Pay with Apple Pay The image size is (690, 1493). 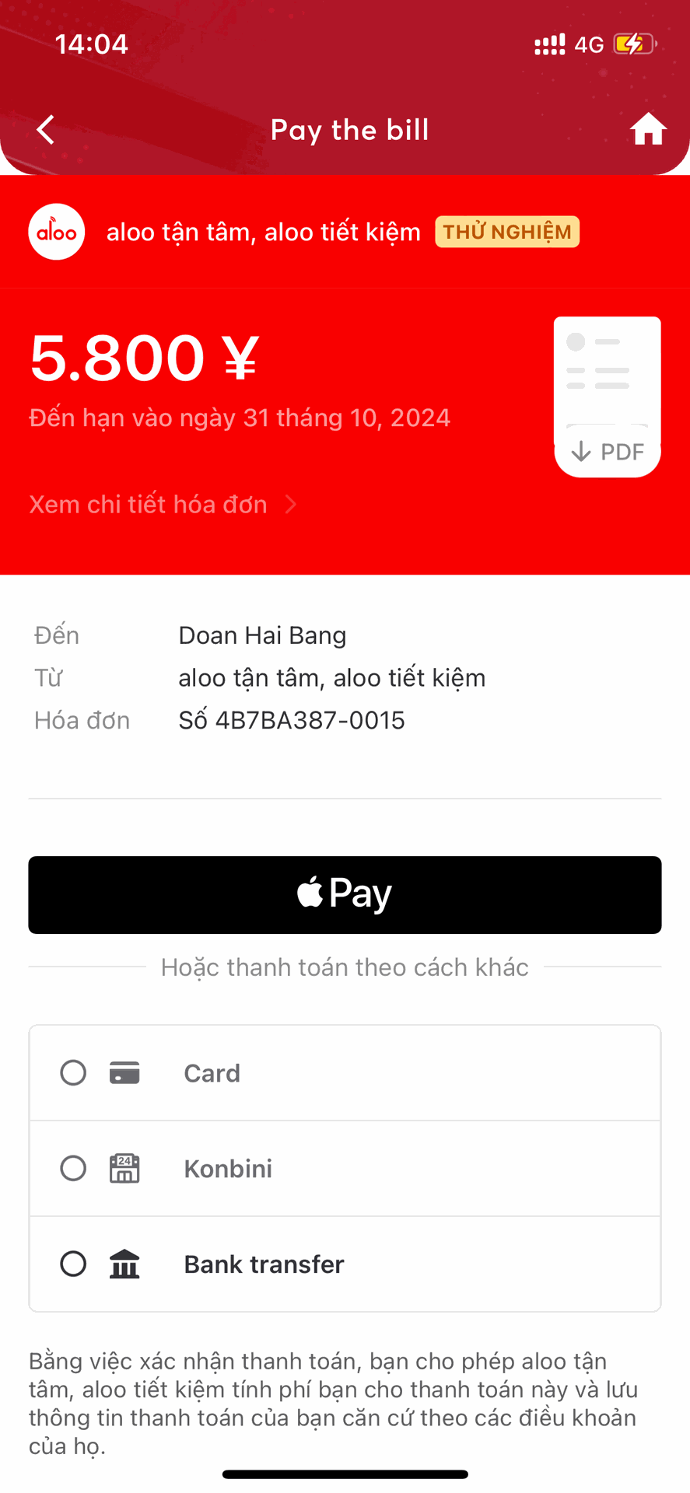pyautogui.click(x=345, y=895)
